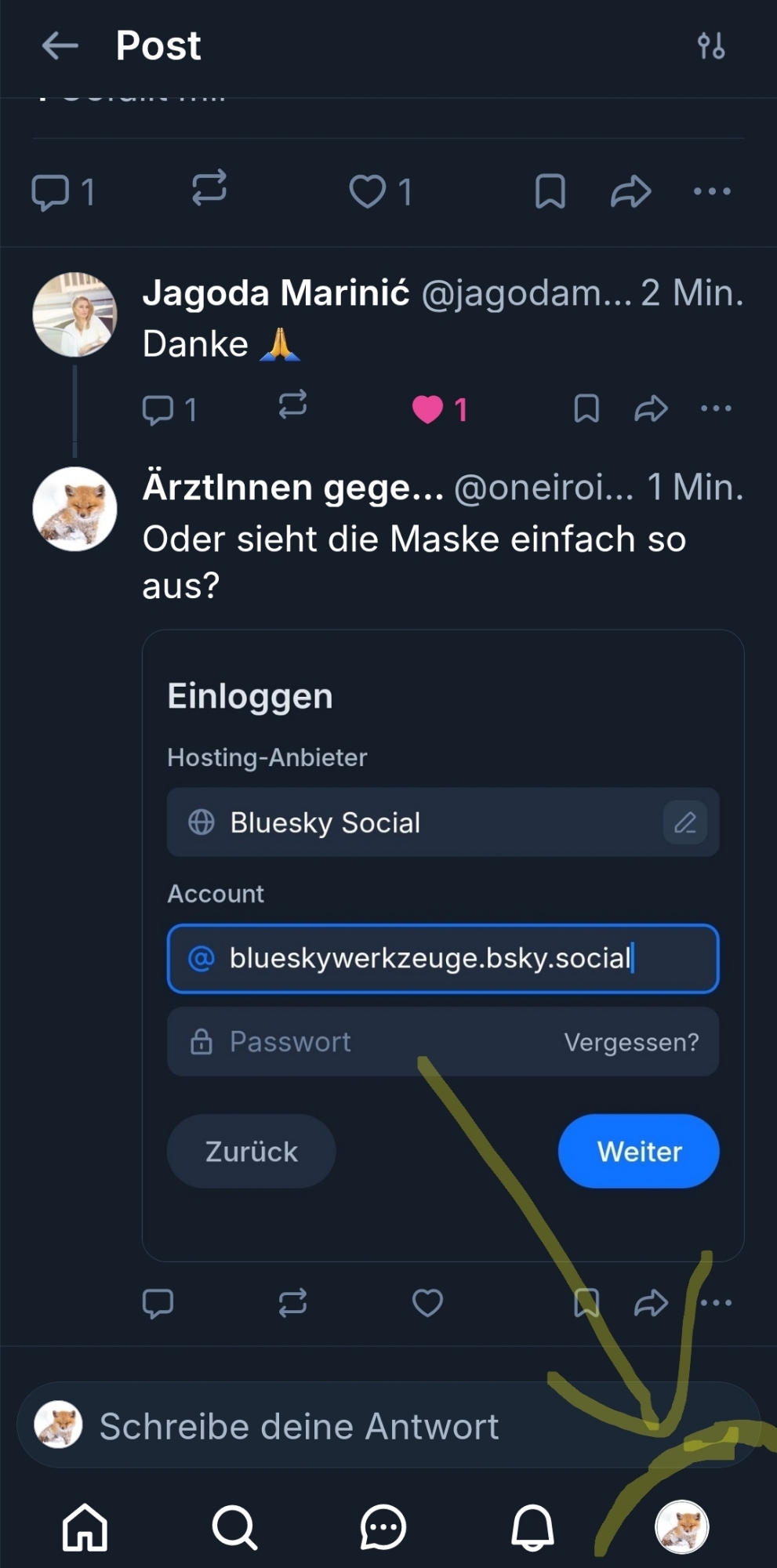
Task: Open the notifications bell tab
Action: coord(532,1527)
